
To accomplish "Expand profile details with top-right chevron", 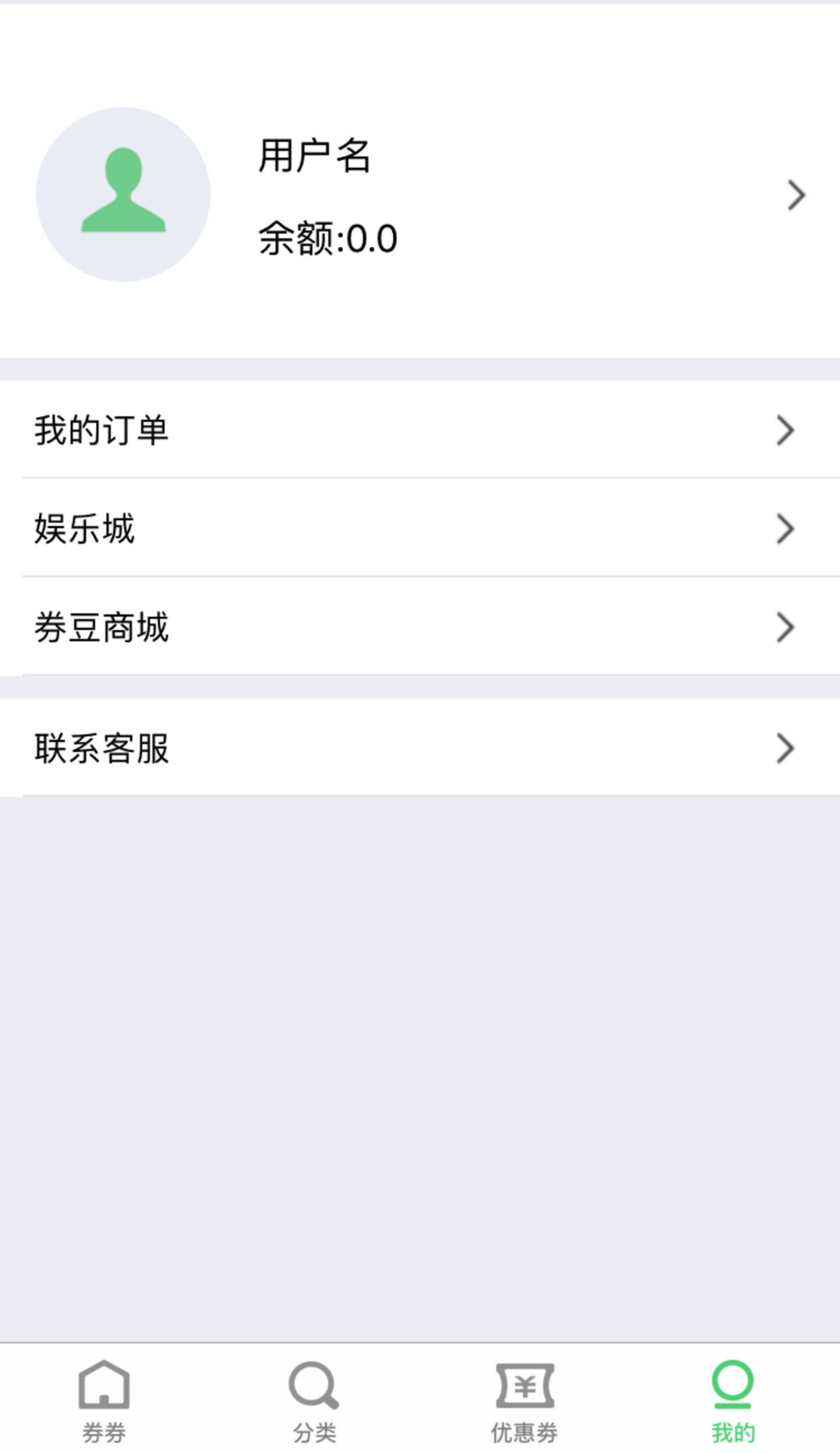I will point(796,195).
